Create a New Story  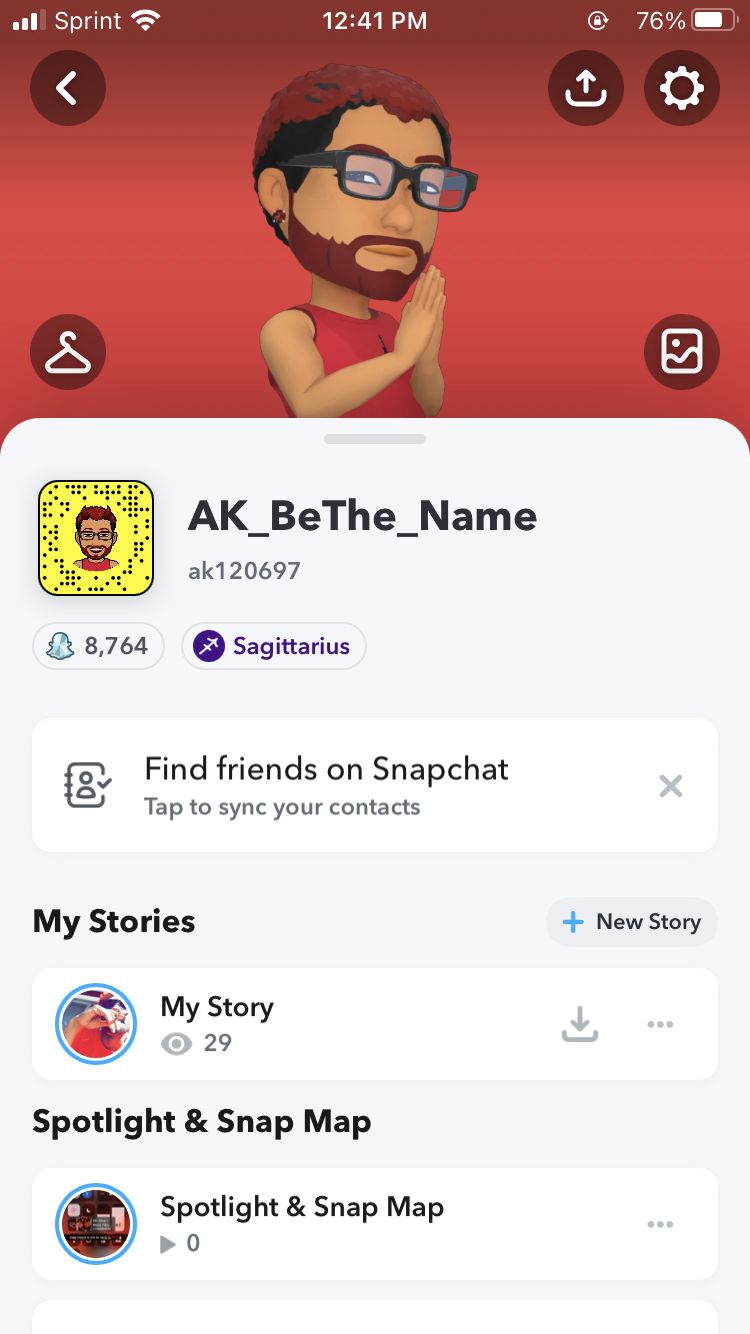pyautogui.click(x=631, y=922)
